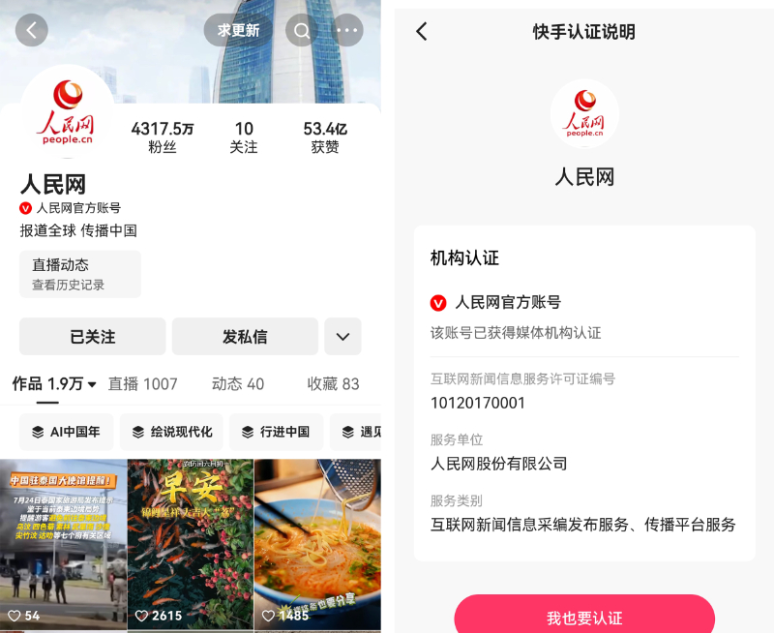The image size is (780, 633).
Task: Tap the 求更新 button
Action: point(238,30)
